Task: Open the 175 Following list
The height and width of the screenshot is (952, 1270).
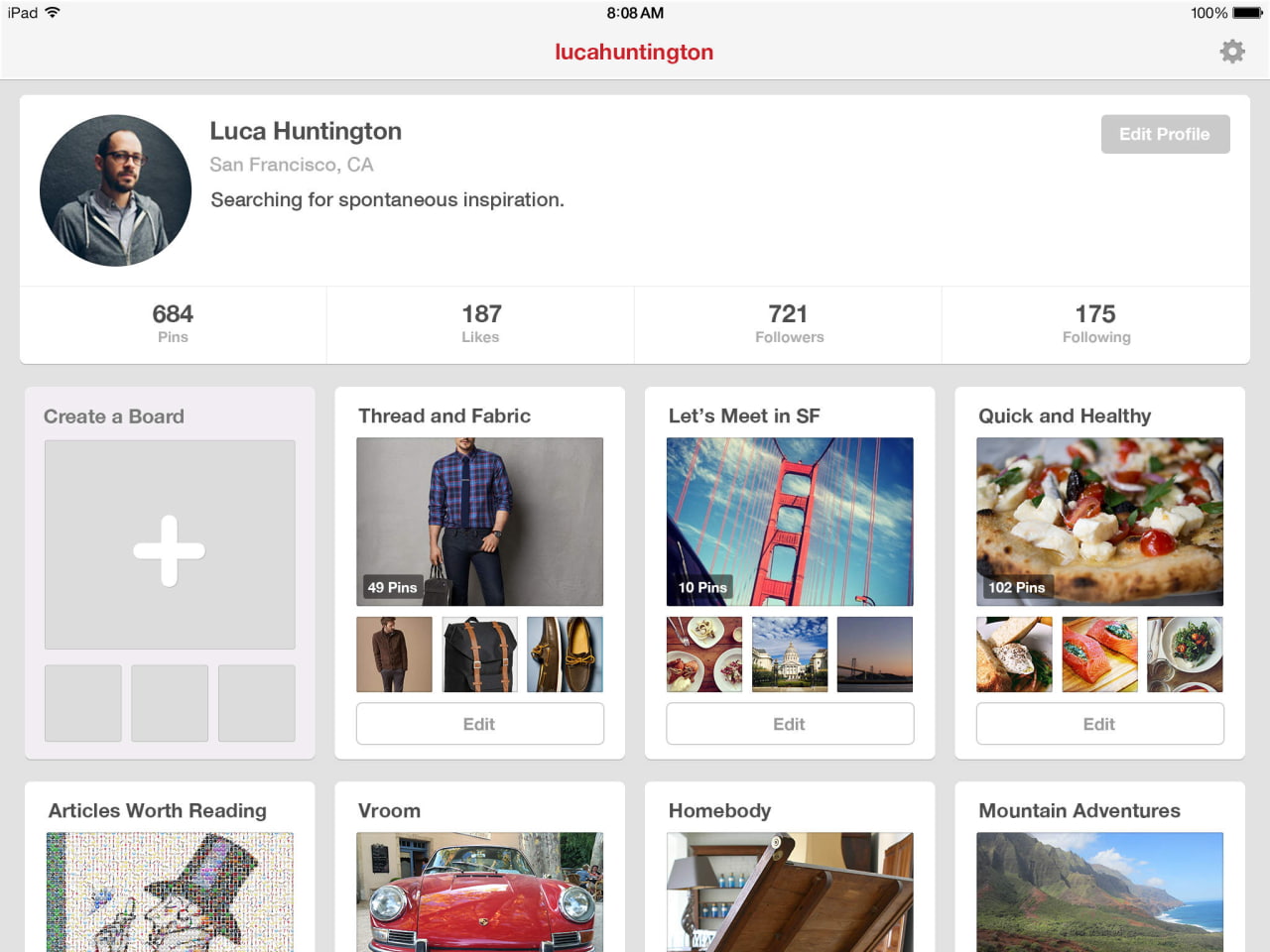Action: pos(1095,324)
